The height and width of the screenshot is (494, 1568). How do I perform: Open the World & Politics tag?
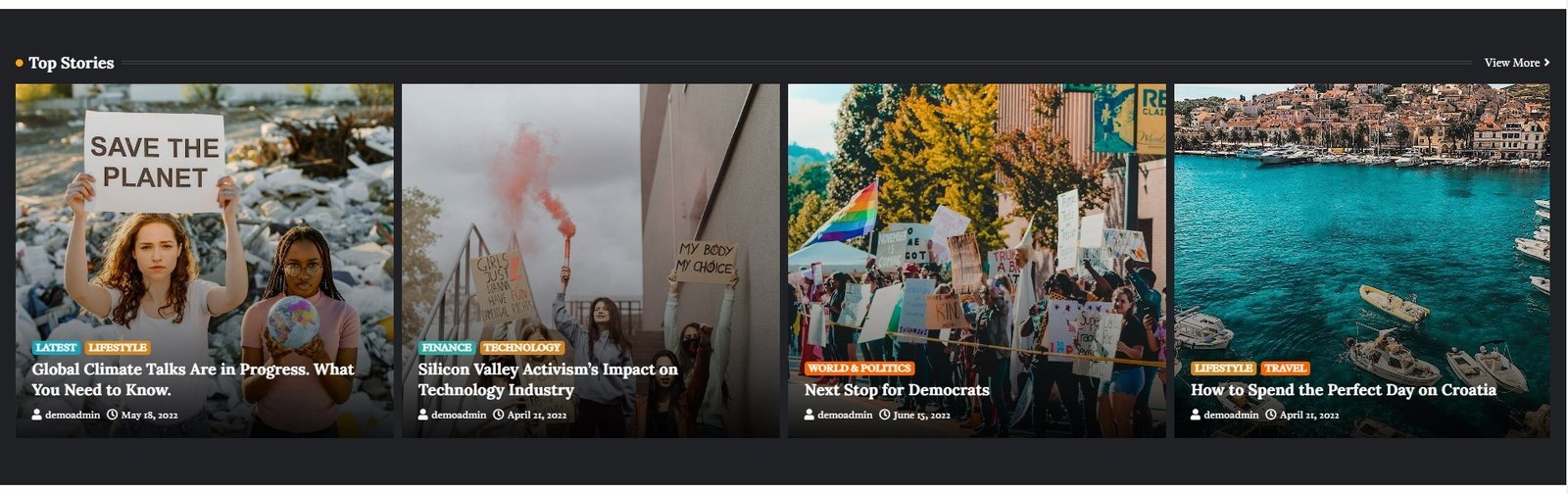[x=858, y=369]
